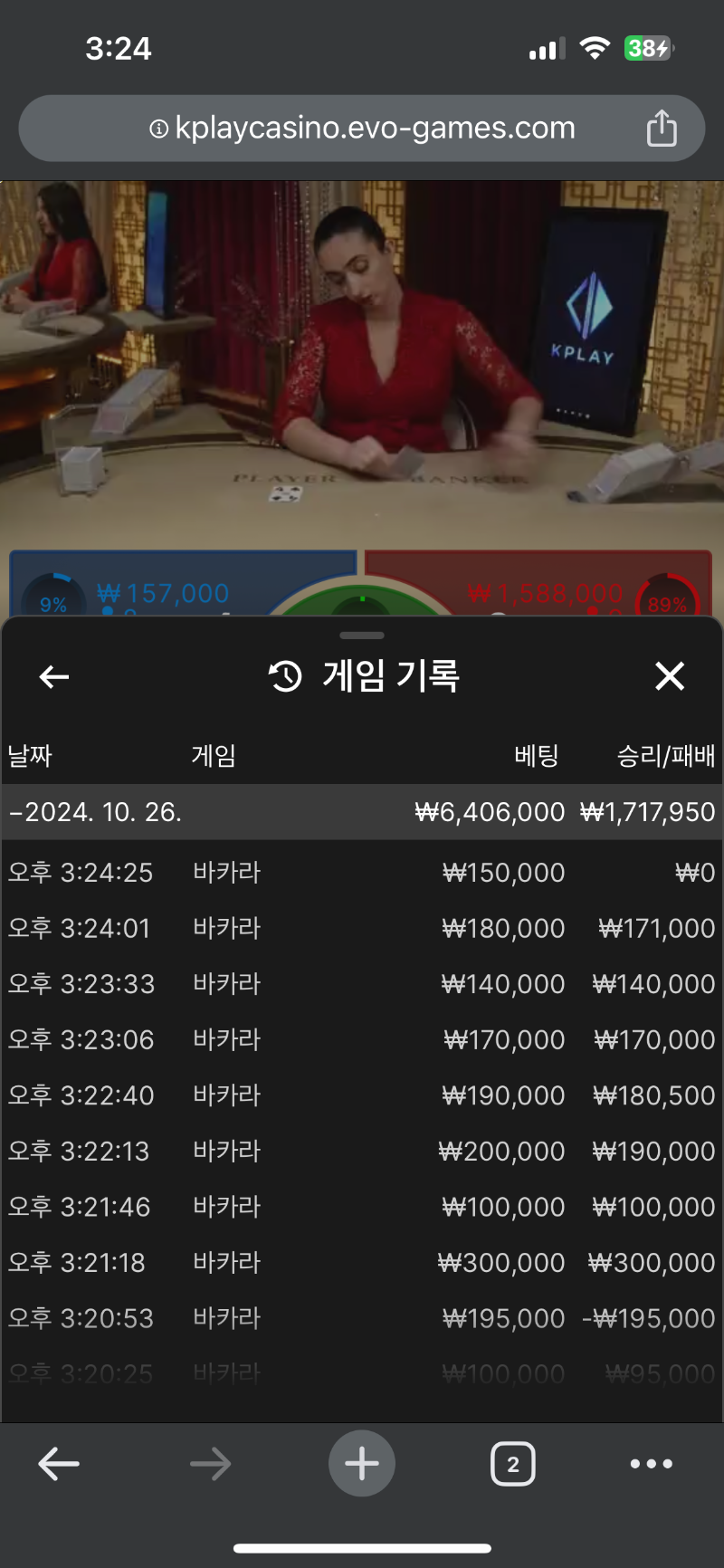Open the 오후 3:21:46 바카라 record

362,1207
